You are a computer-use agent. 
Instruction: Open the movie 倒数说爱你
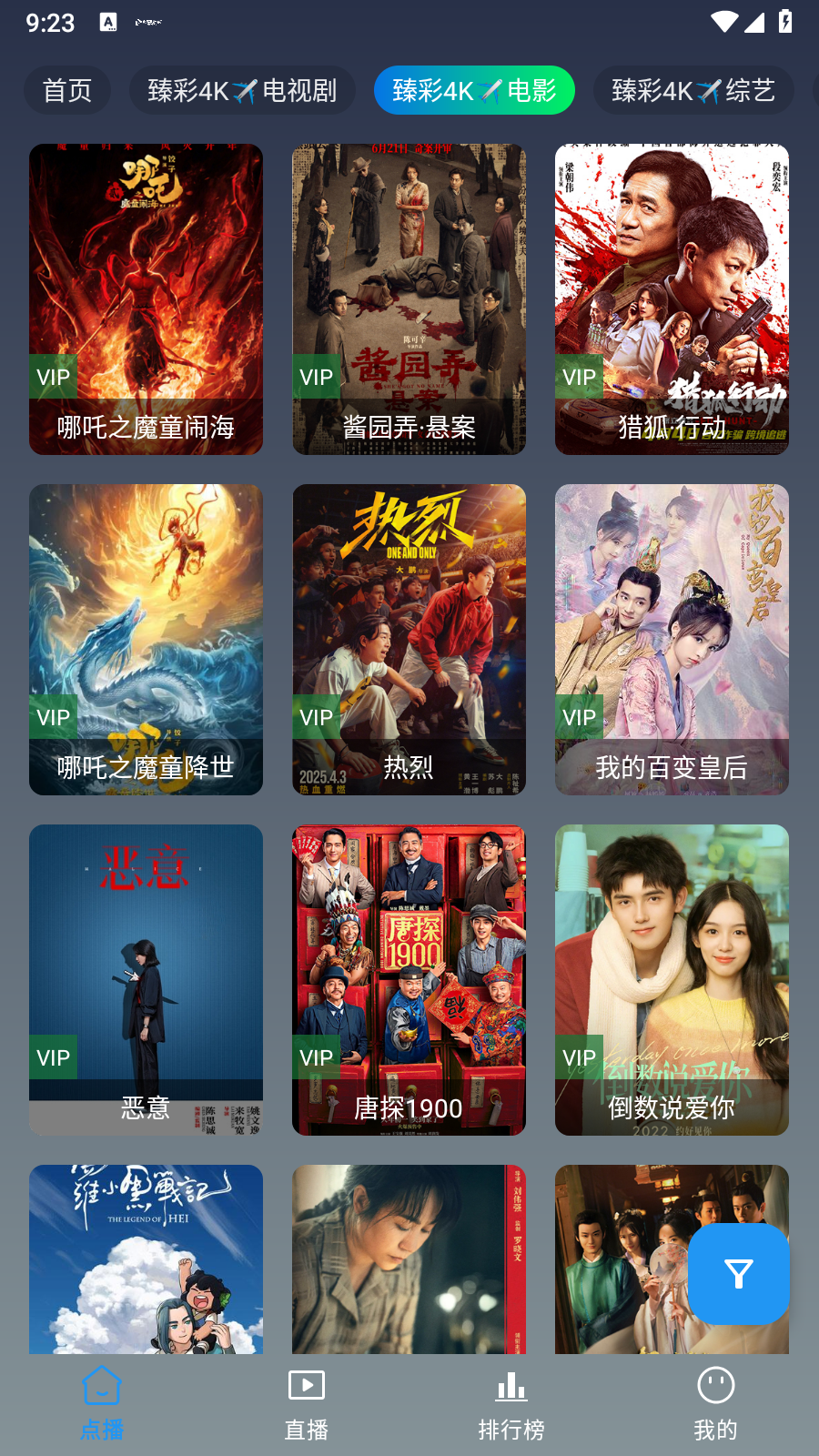pyautogui.click(x=672, y=979)
